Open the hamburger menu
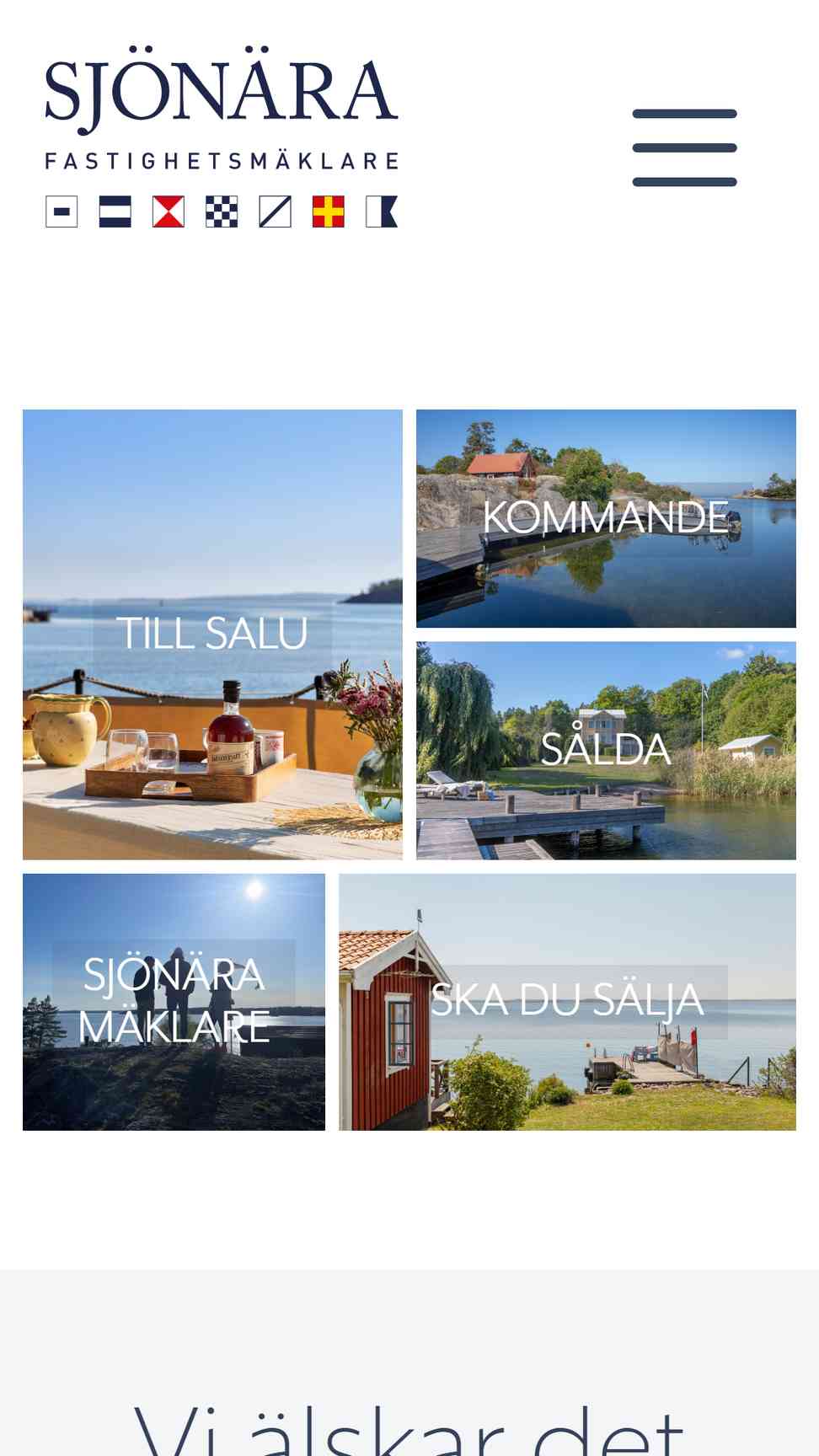The height and width of the screenshot is (1456, 819). 684,147
